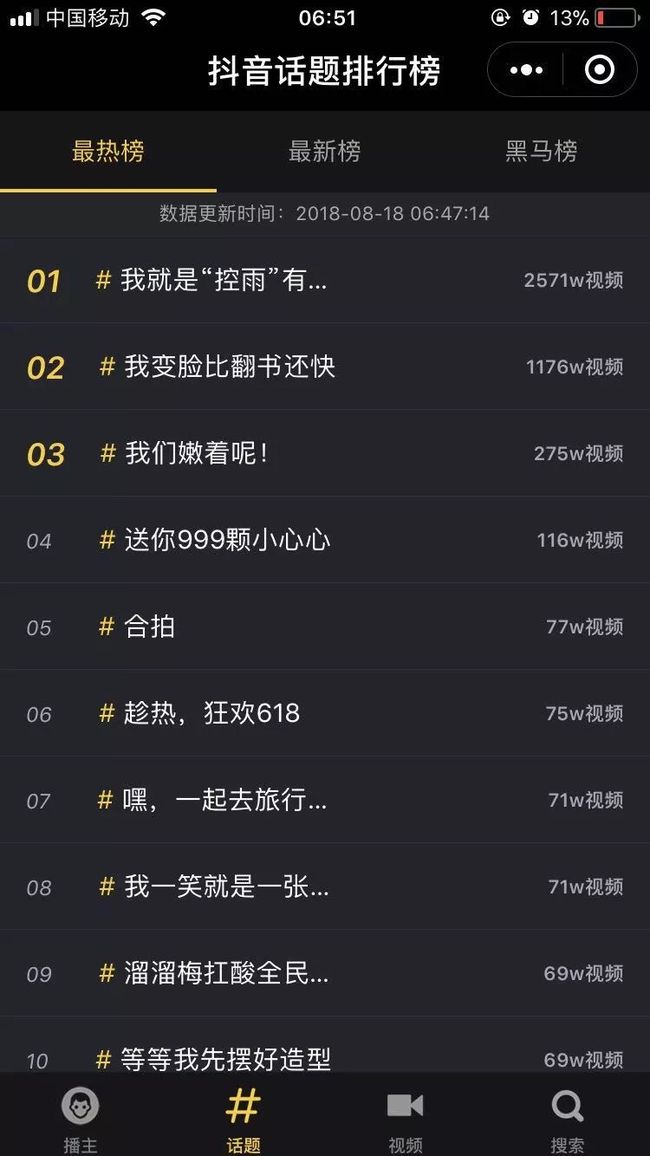The height and width of the screenshot is (1156, 650).
Task: Close the mini program with the circle button
Action: coord(599,70)
